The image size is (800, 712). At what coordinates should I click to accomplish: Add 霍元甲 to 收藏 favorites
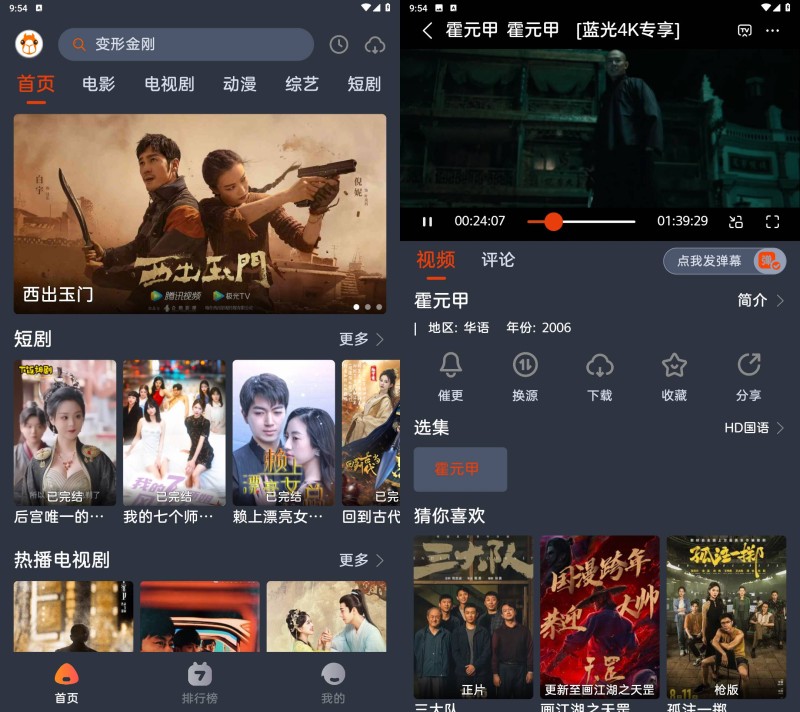click(x=674, y=376)
